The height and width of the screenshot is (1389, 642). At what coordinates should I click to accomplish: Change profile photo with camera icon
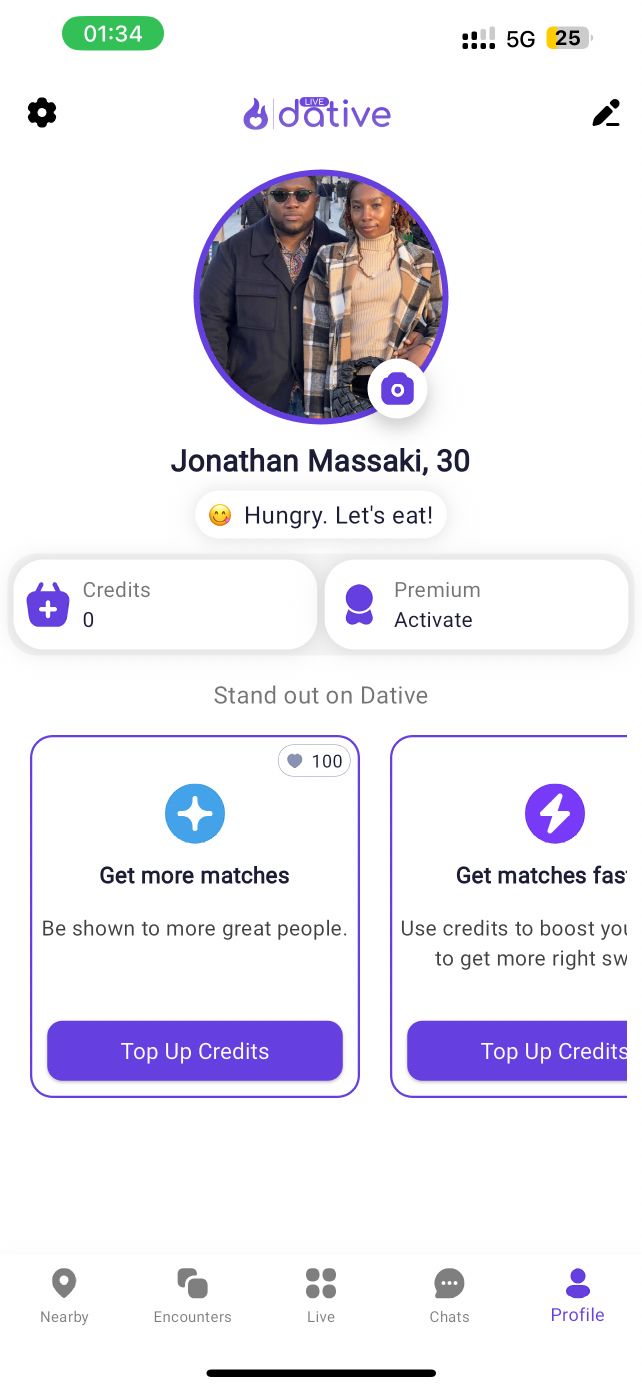pos(397,389)
